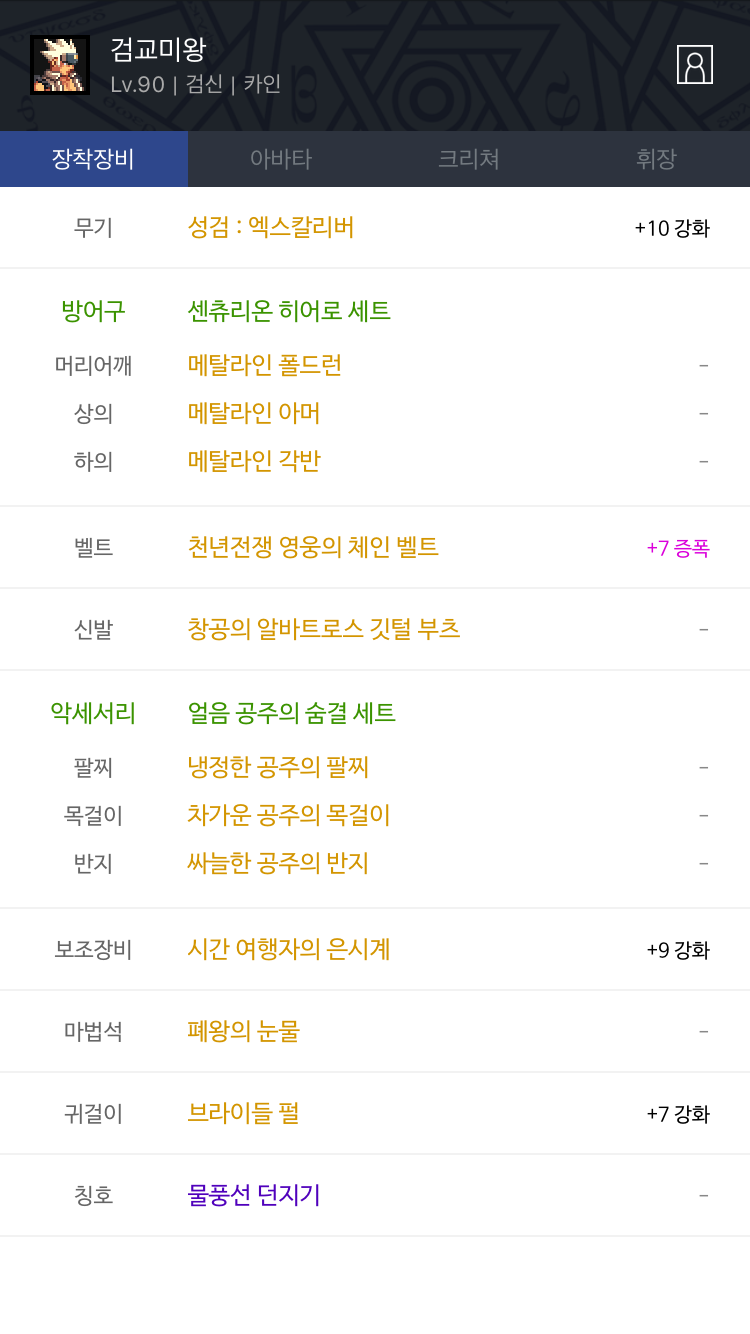Open the character profile icon

[x=694, y=64]
